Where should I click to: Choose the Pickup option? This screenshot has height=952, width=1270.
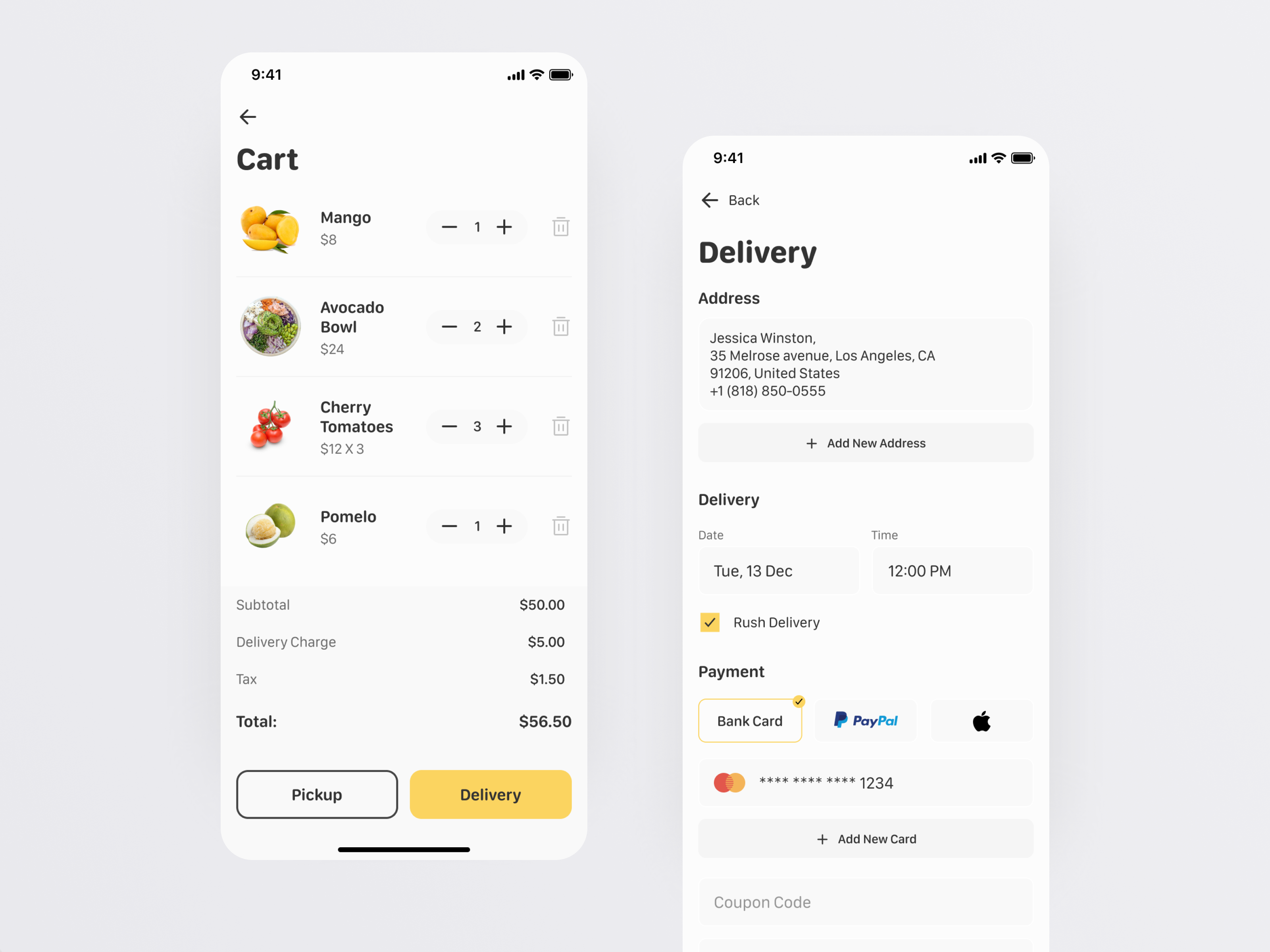pyautogui.click(x=316, y=794)
